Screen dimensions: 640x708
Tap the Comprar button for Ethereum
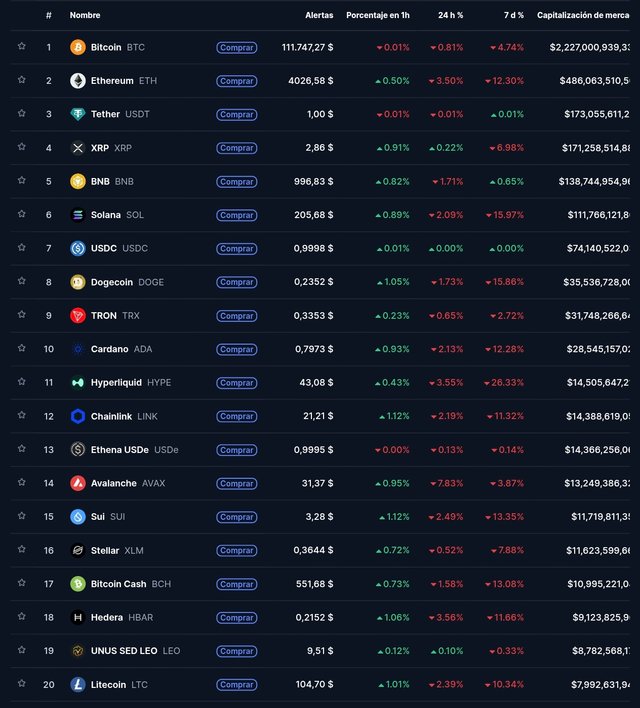pos(236,81)
